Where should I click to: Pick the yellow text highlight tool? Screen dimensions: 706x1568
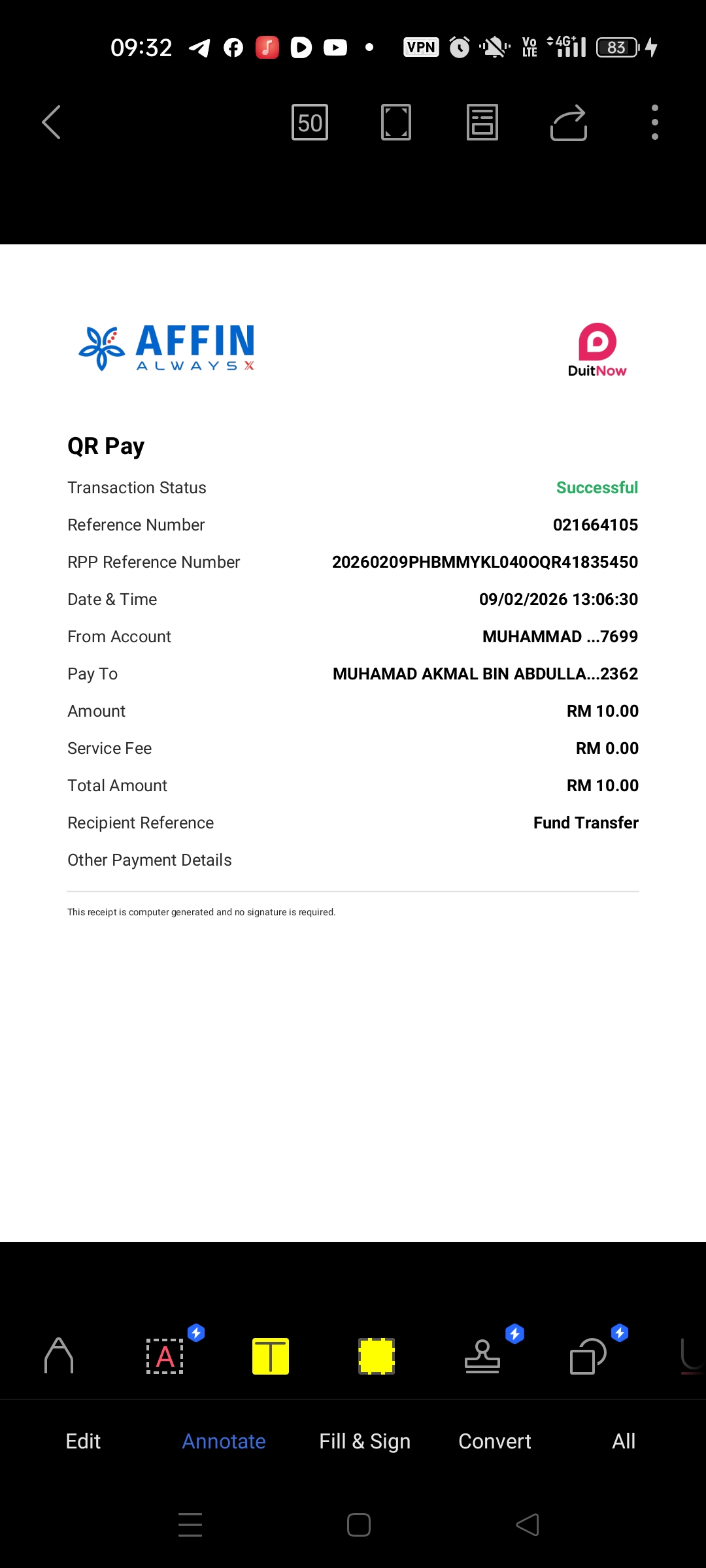click(x=271, y=1356)
